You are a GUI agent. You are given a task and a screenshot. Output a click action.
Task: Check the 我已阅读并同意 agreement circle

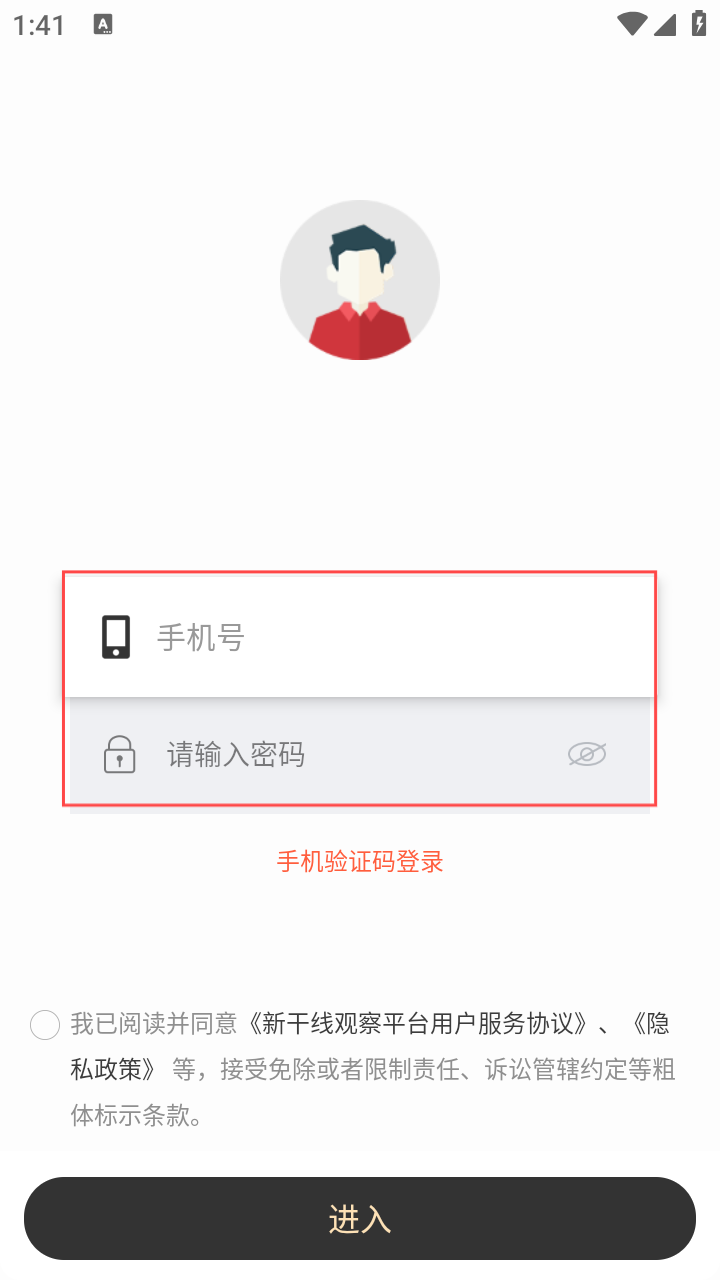tap(45, 1025)
